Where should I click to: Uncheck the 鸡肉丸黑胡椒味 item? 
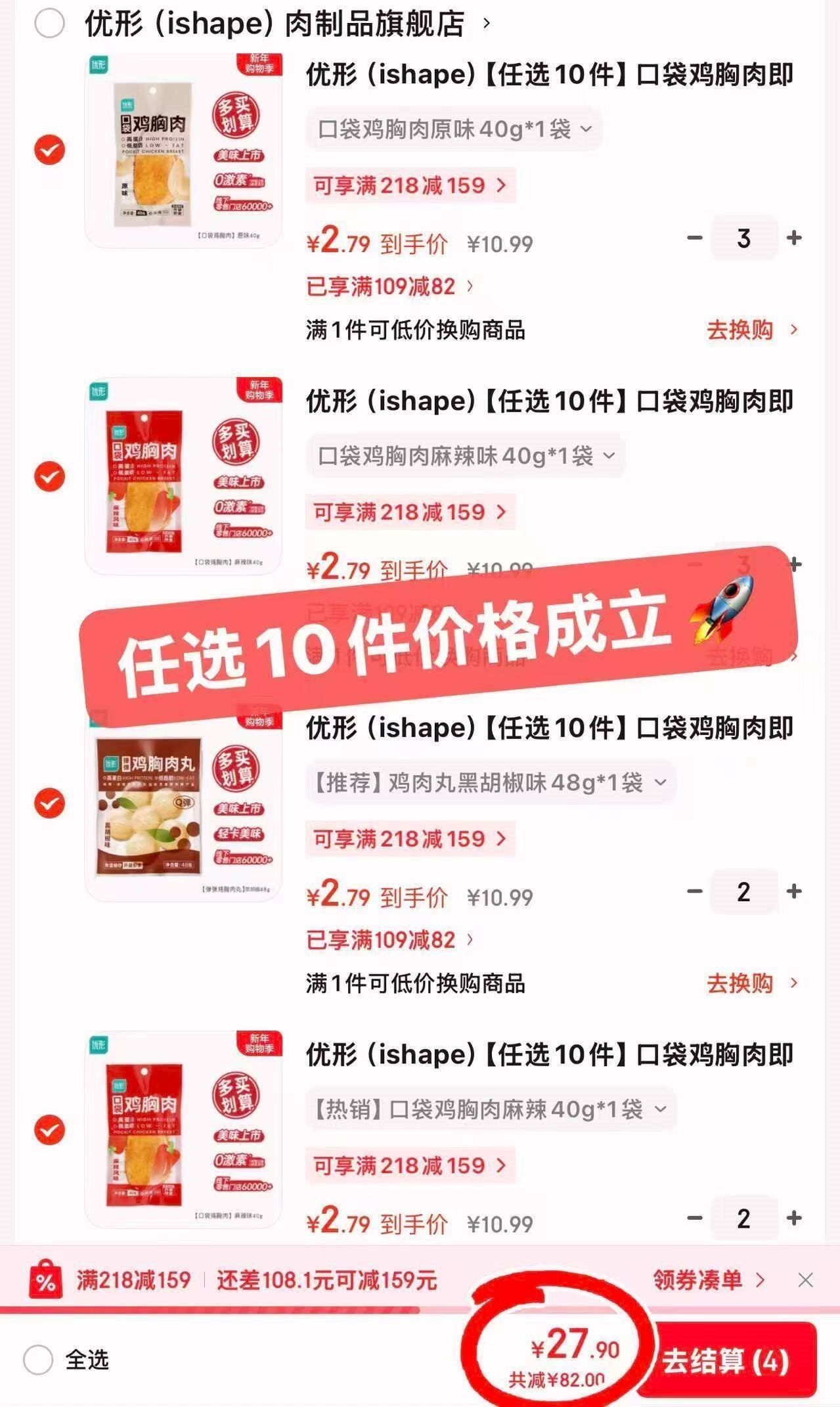[x=49, y=803]
